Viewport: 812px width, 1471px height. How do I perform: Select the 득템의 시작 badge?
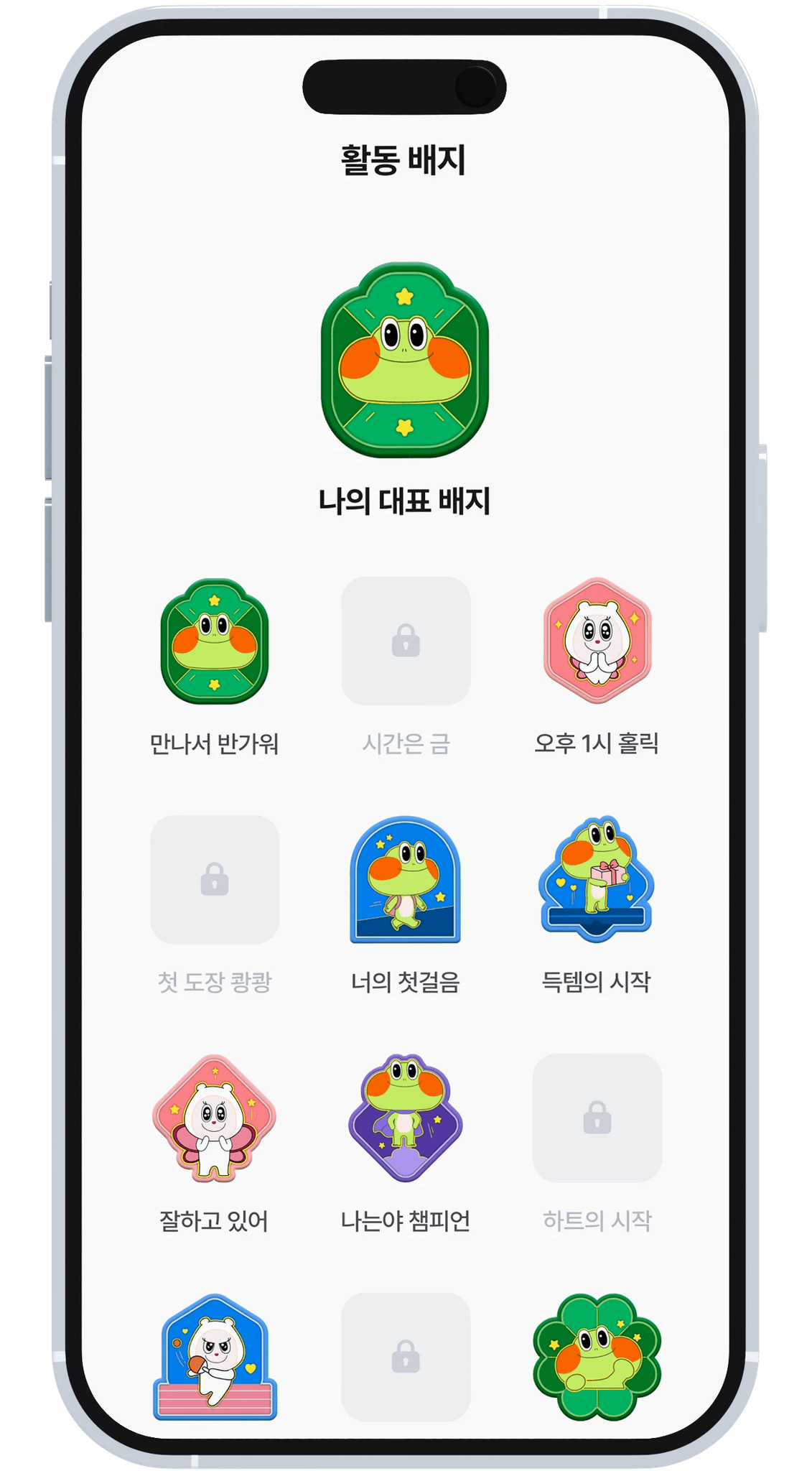(x=597, y=879)
